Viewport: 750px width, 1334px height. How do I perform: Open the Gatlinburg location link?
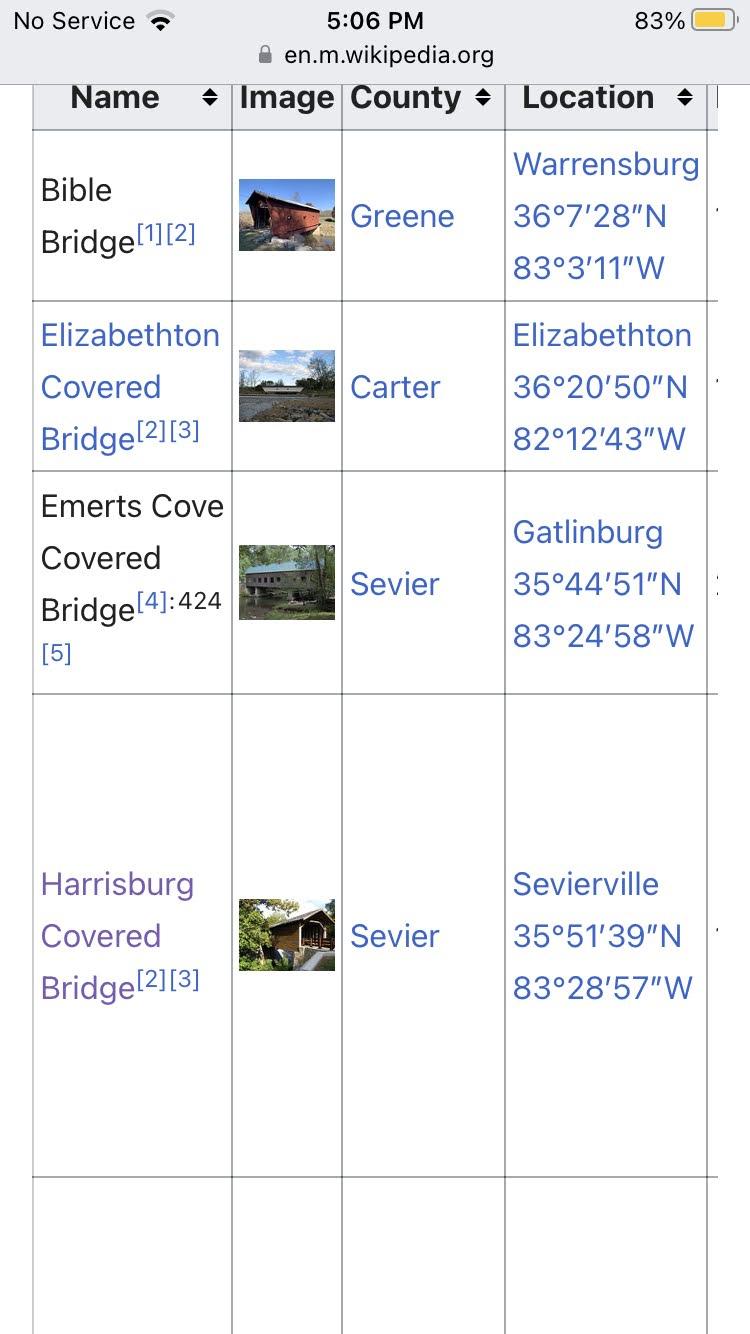click(x=588, y=532)
